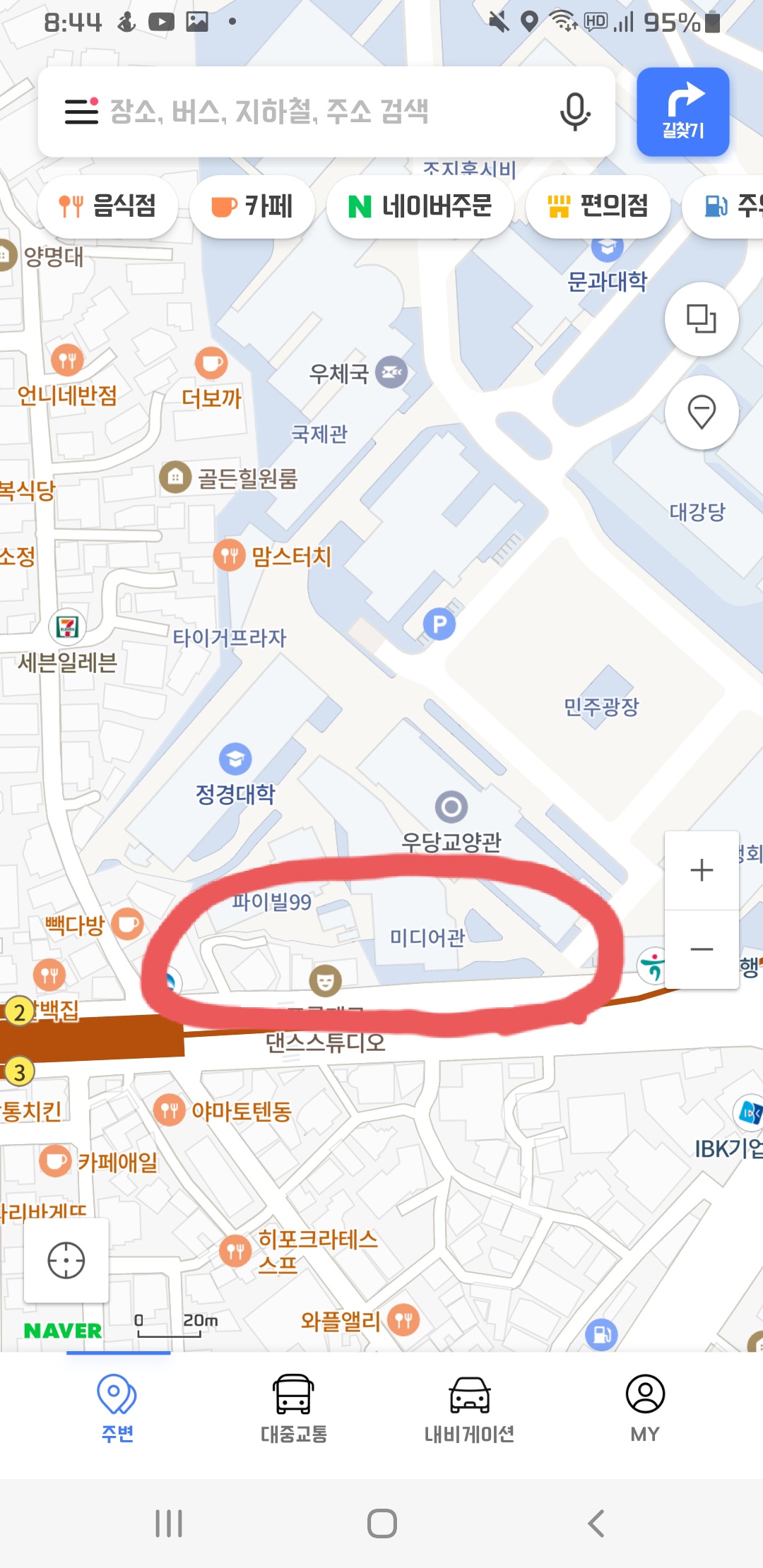The height and width of the screenshot is (1568, 763).
Task: Tap the place search field
Action: point(318,112)
